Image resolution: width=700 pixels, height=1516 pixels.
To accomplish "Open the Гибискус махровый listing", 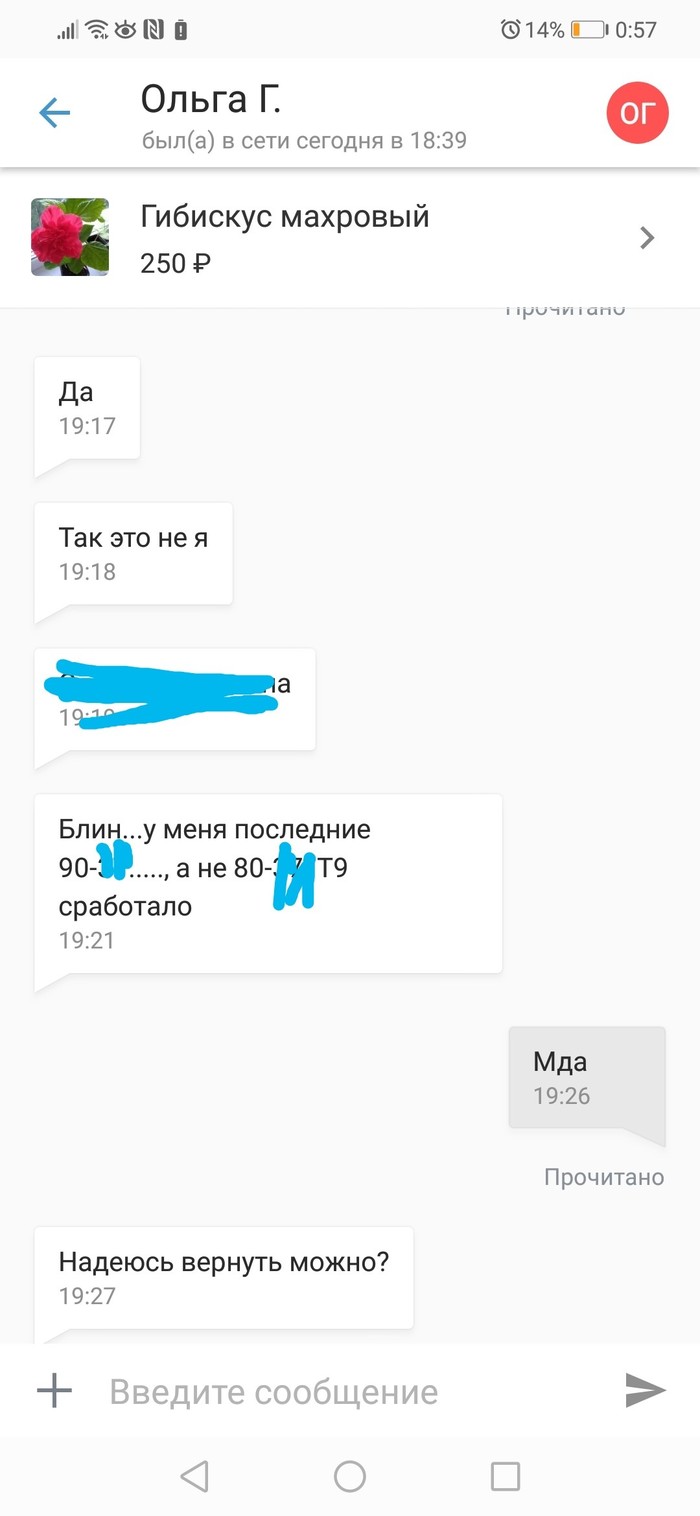I will coord(350,238).
